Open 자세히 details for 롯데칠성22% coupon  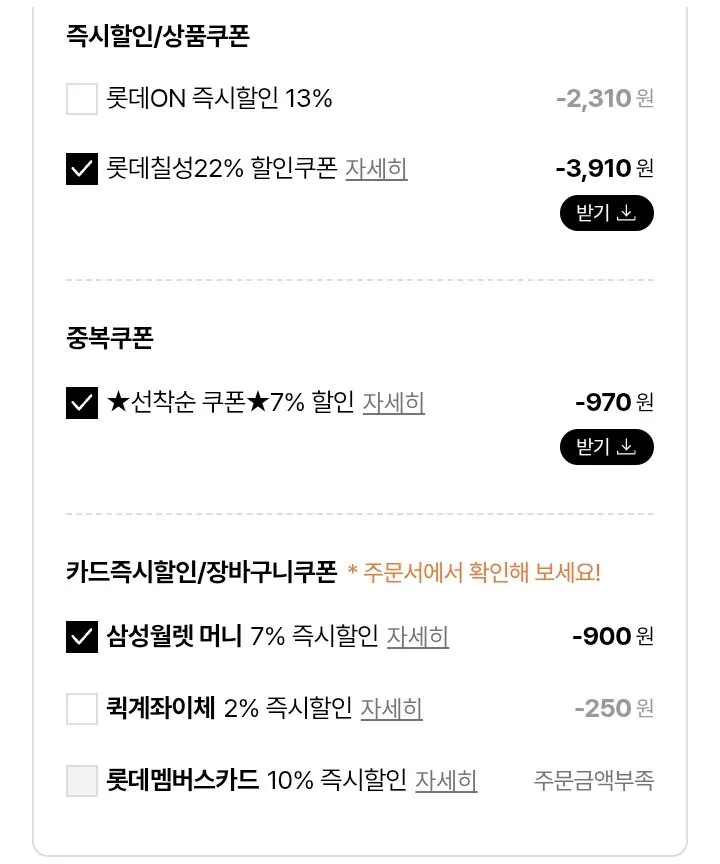[x=375, y=169]
